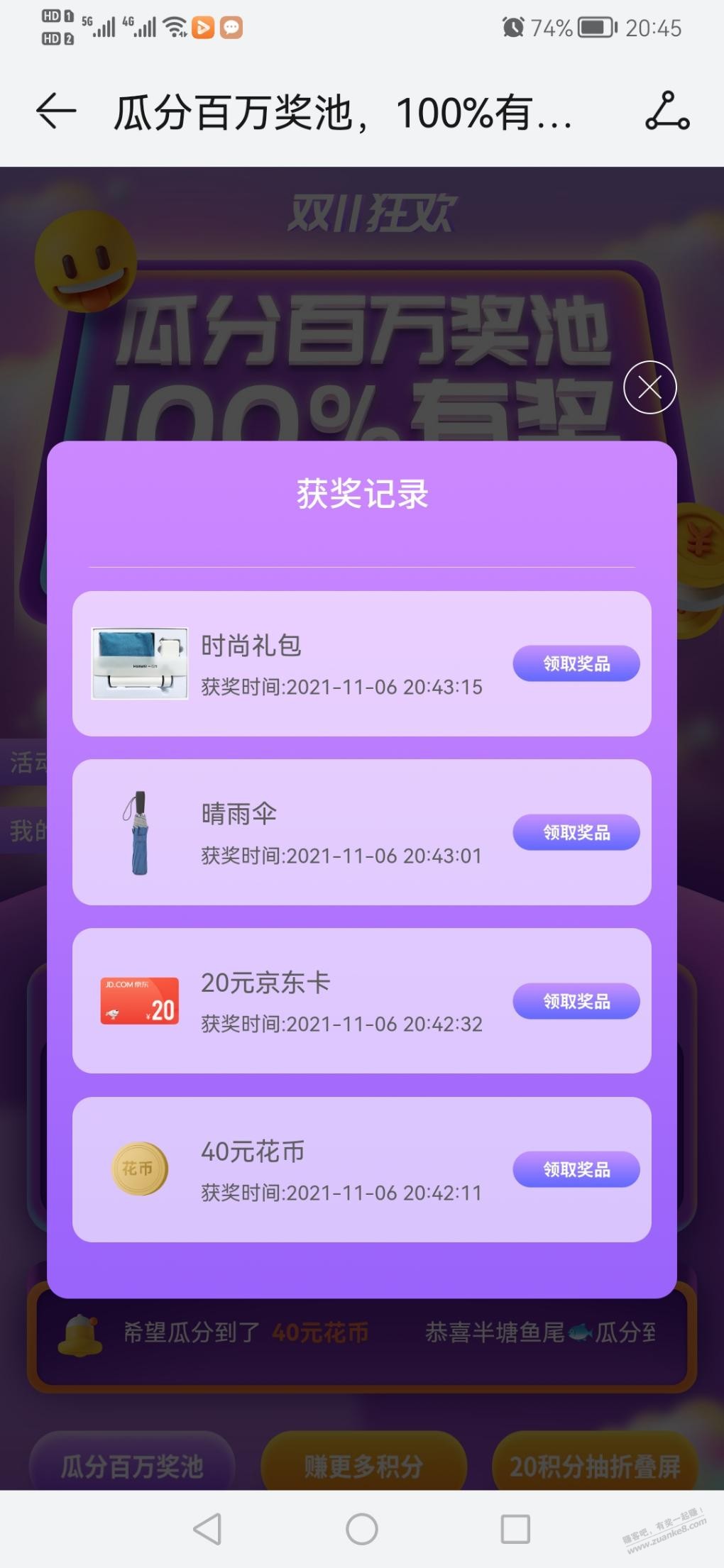This screenshot has height=1568, width=724.
Task: Claim the 20元京东卡 prize
Action: coord(576,1001)
